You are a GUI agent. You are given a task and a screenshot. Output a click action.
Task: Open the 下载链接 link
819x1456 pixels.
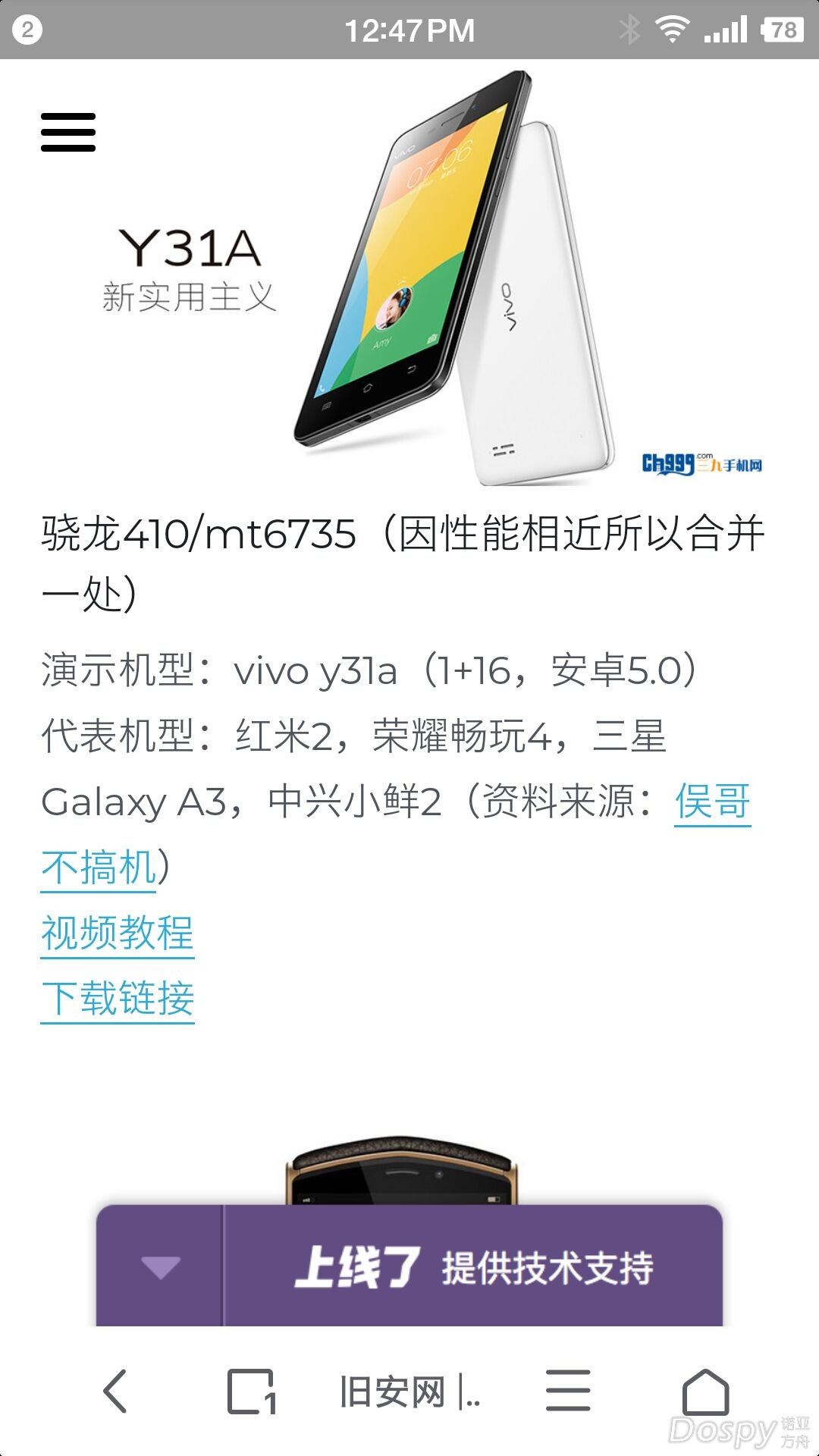point(118,998)
